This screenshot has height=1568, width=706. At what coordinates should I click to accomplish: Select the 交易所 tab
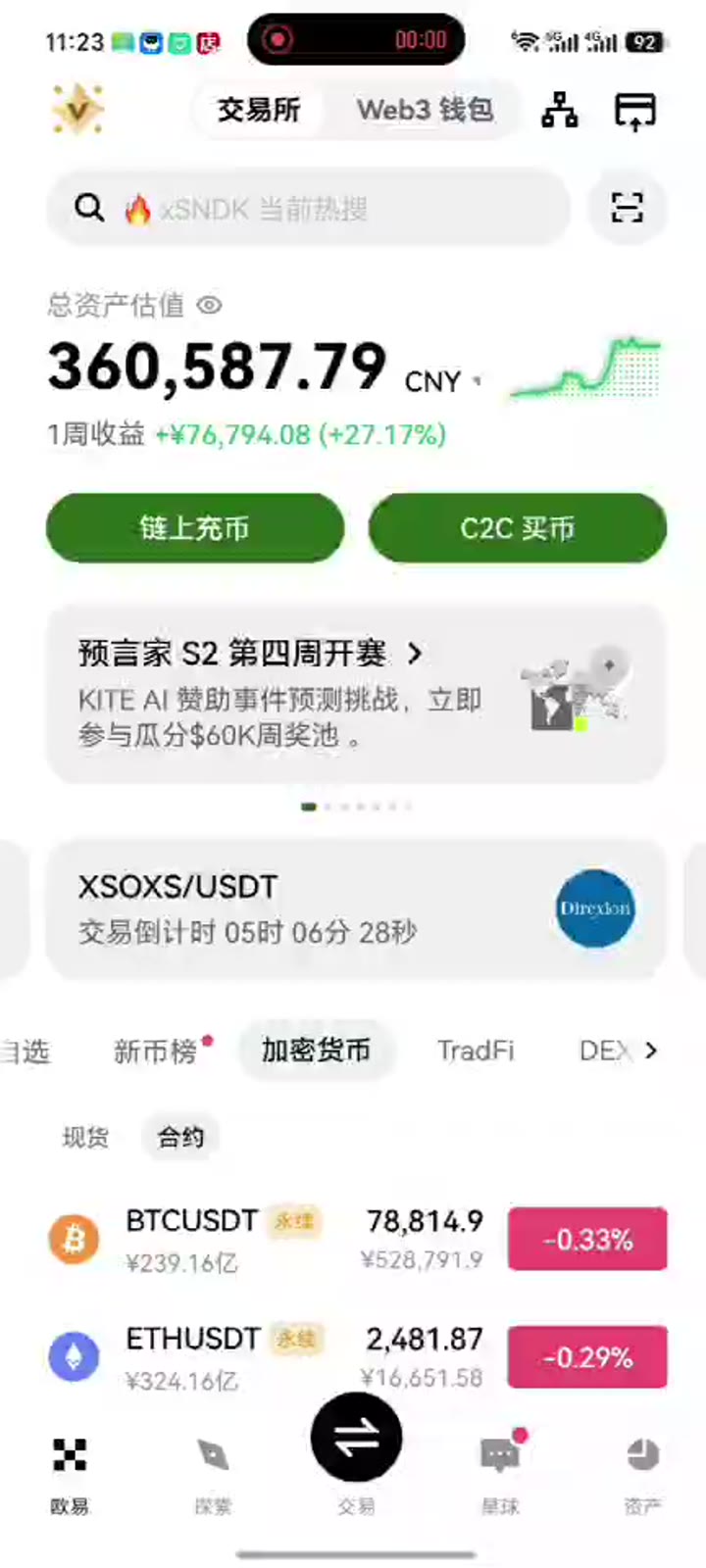[259, 110]
